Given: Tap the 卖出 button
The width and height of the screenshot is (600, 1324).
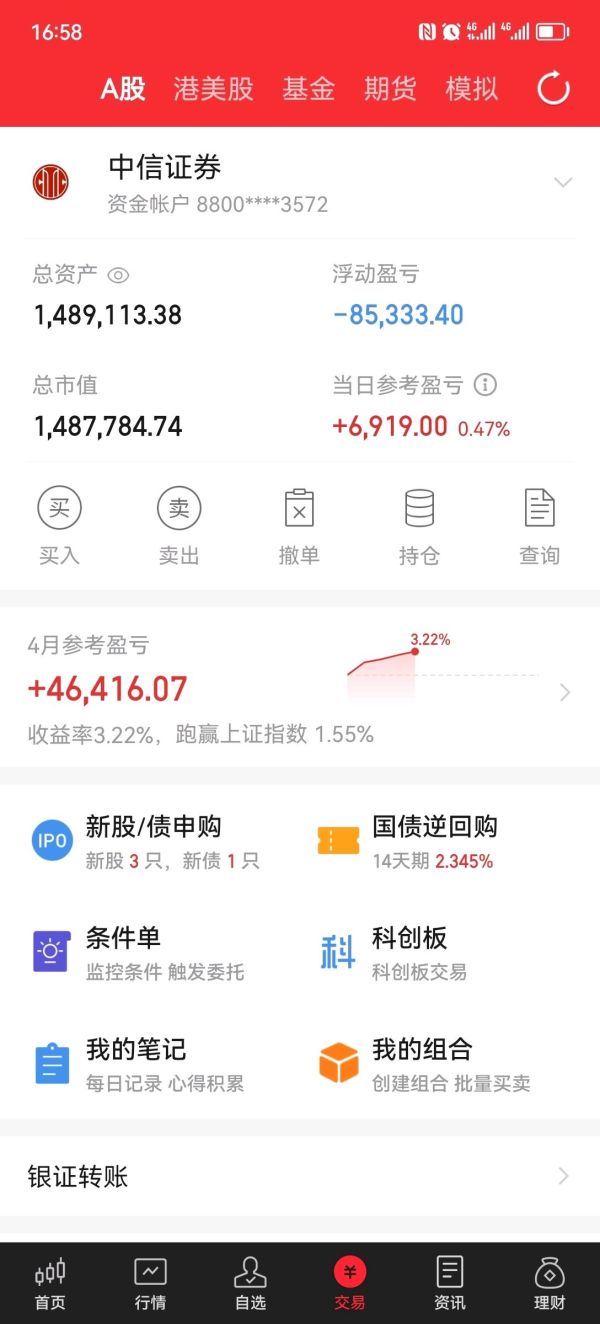Looking at the screenshot, I should point(179,526).
